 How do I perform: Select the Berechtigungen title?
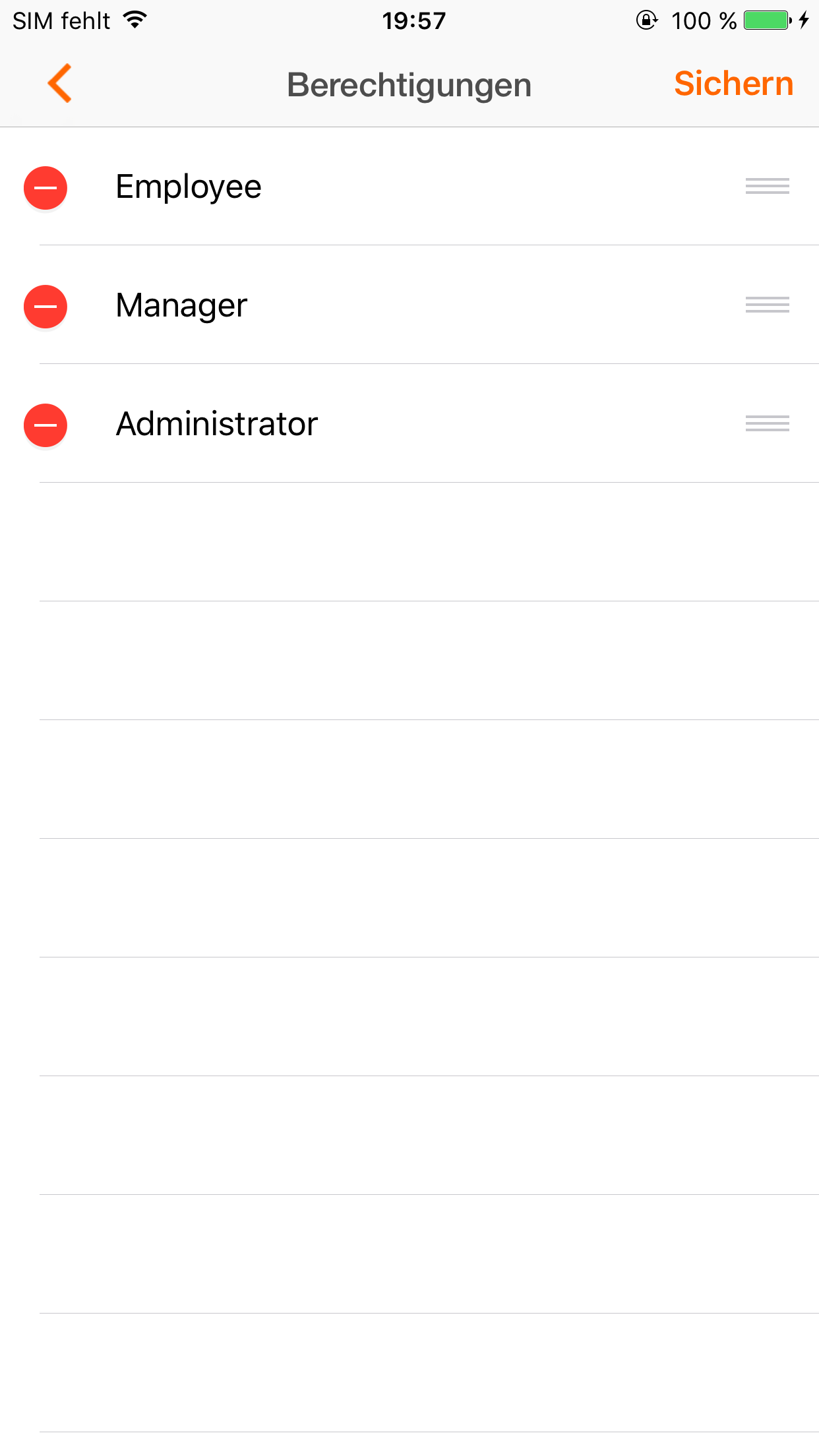click(409, 84)
